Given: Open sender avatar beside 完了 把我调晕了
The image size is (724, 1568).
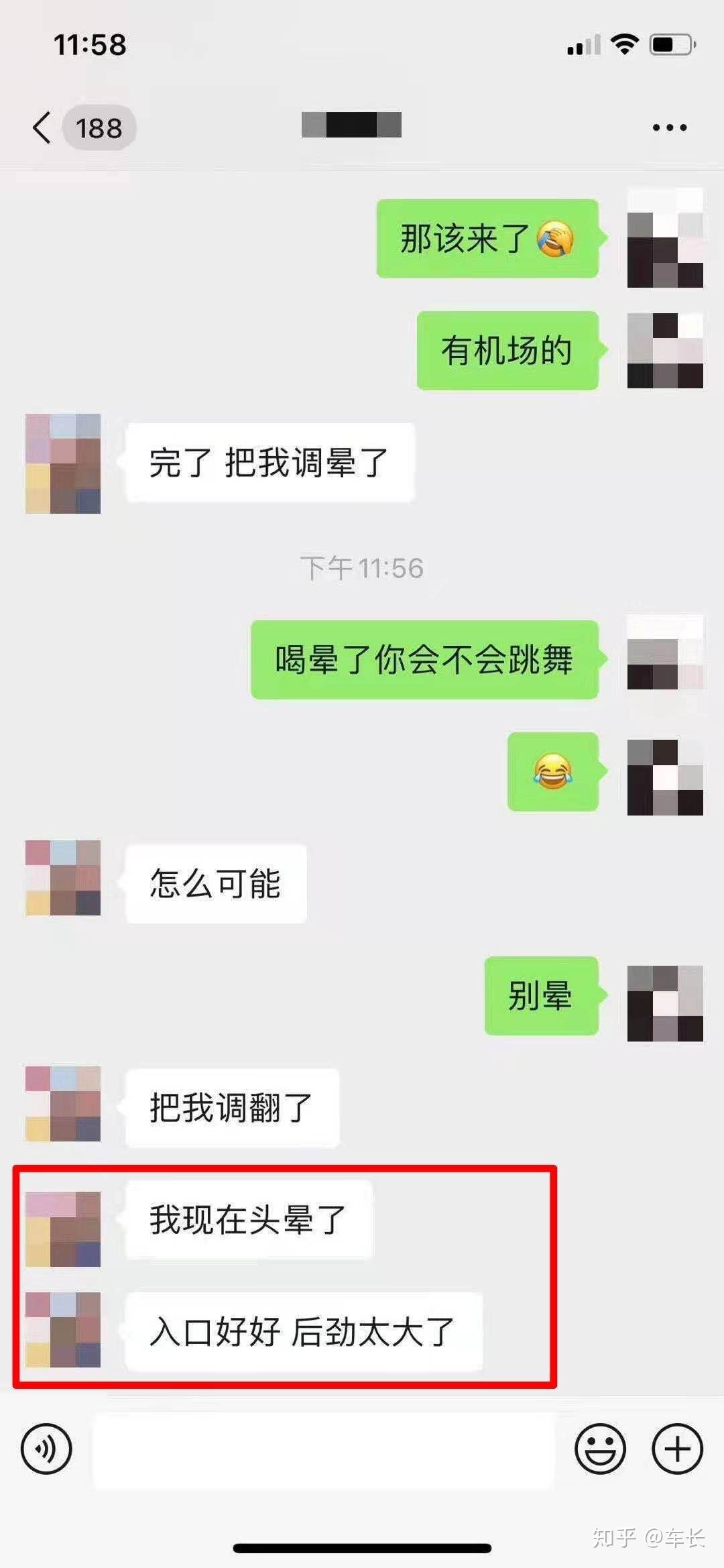Looking at the screenshot, I should click(x=63, y=463).
